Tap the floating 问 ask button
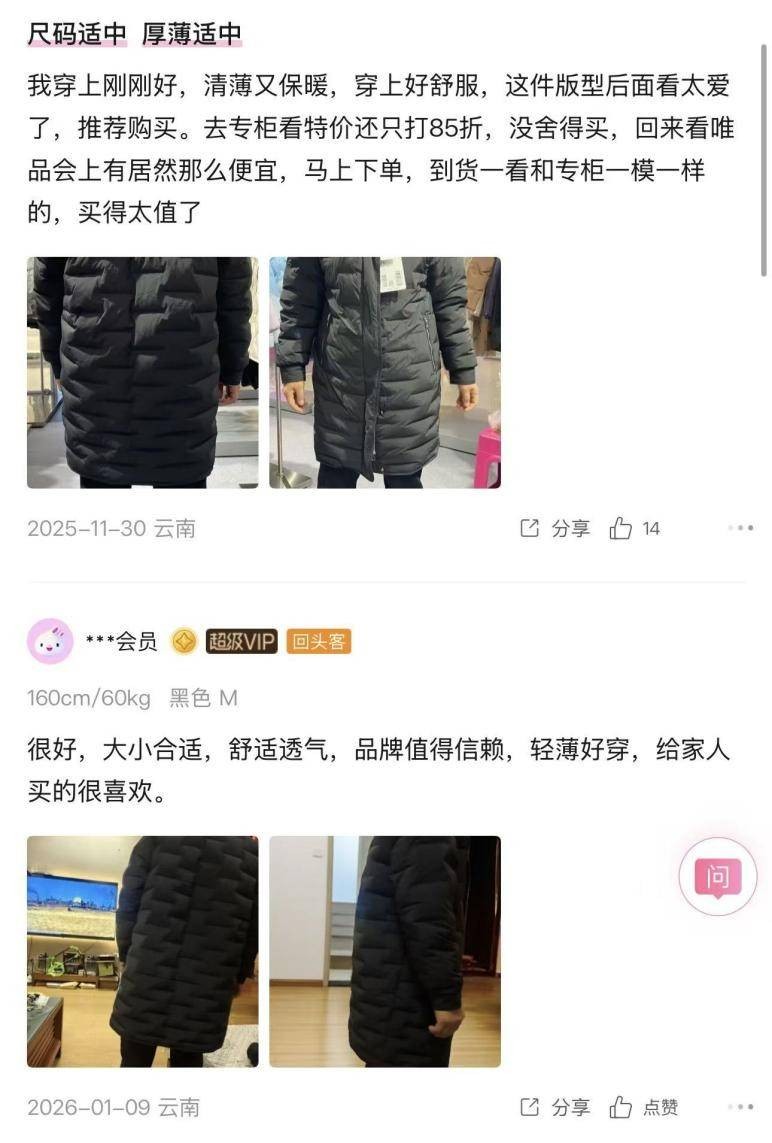This screenshot has width=772, height=1143. click(x=717, y=876)
